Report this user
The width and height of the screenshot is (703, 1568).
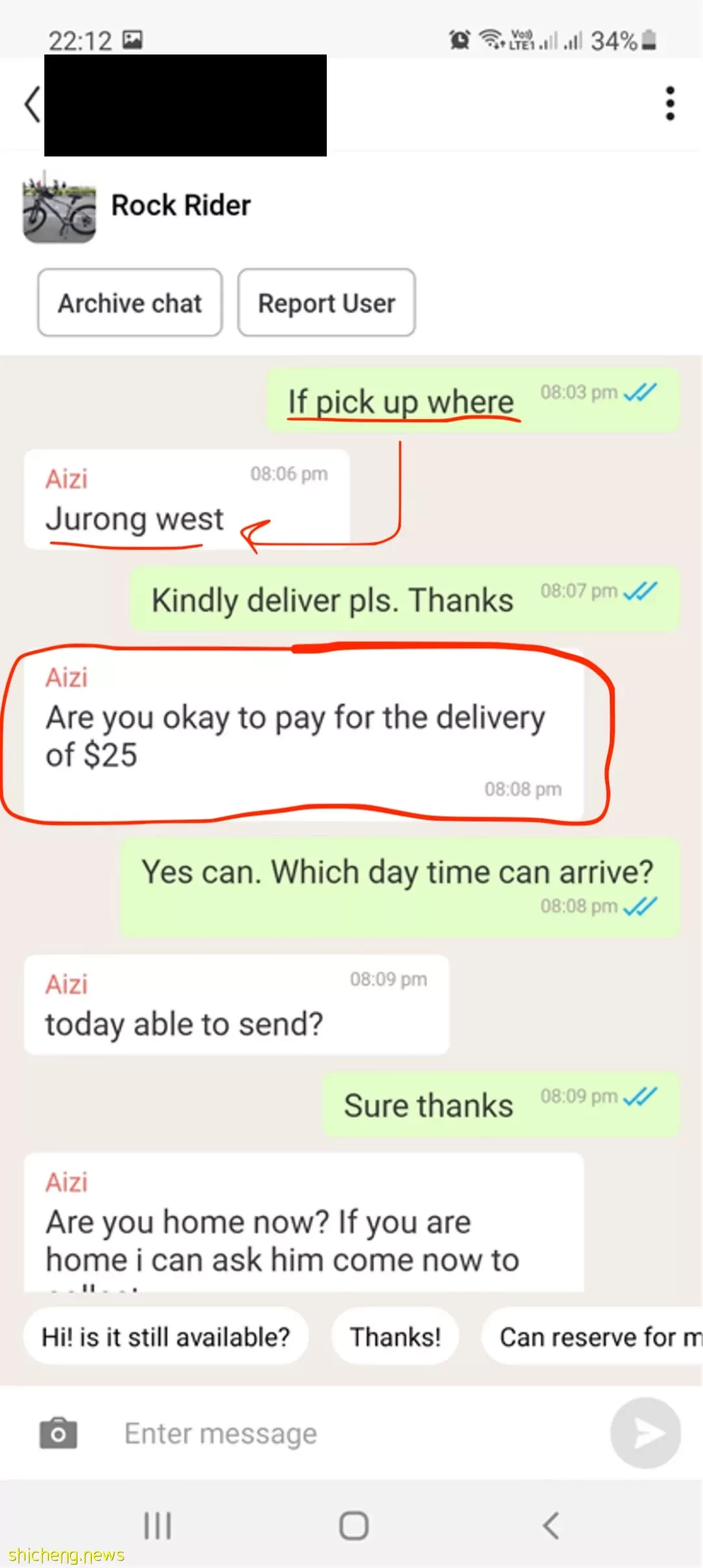(326, 303)
